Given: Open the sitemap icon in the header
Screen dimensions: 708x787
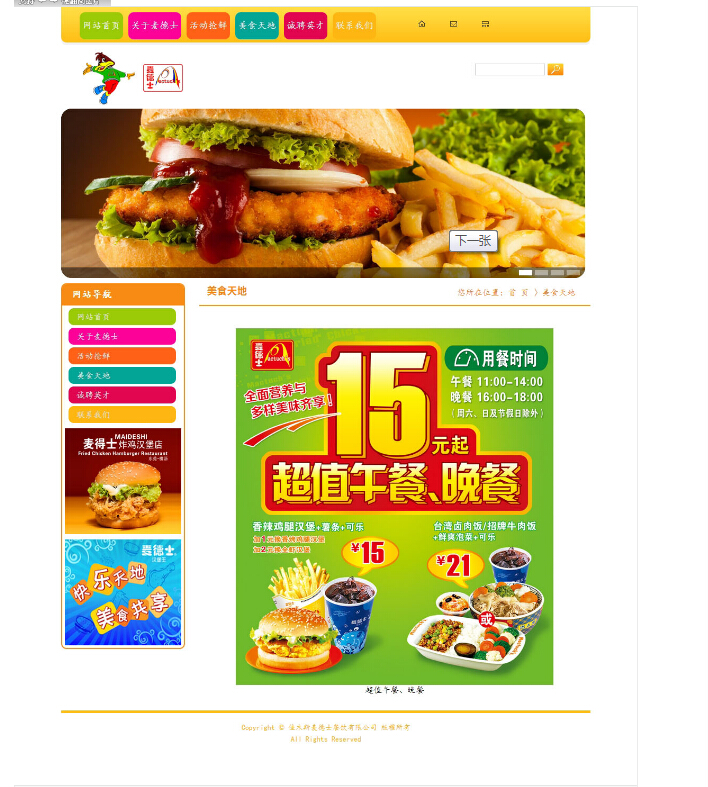Looking at the screenshot, I should tap(485, 24).
